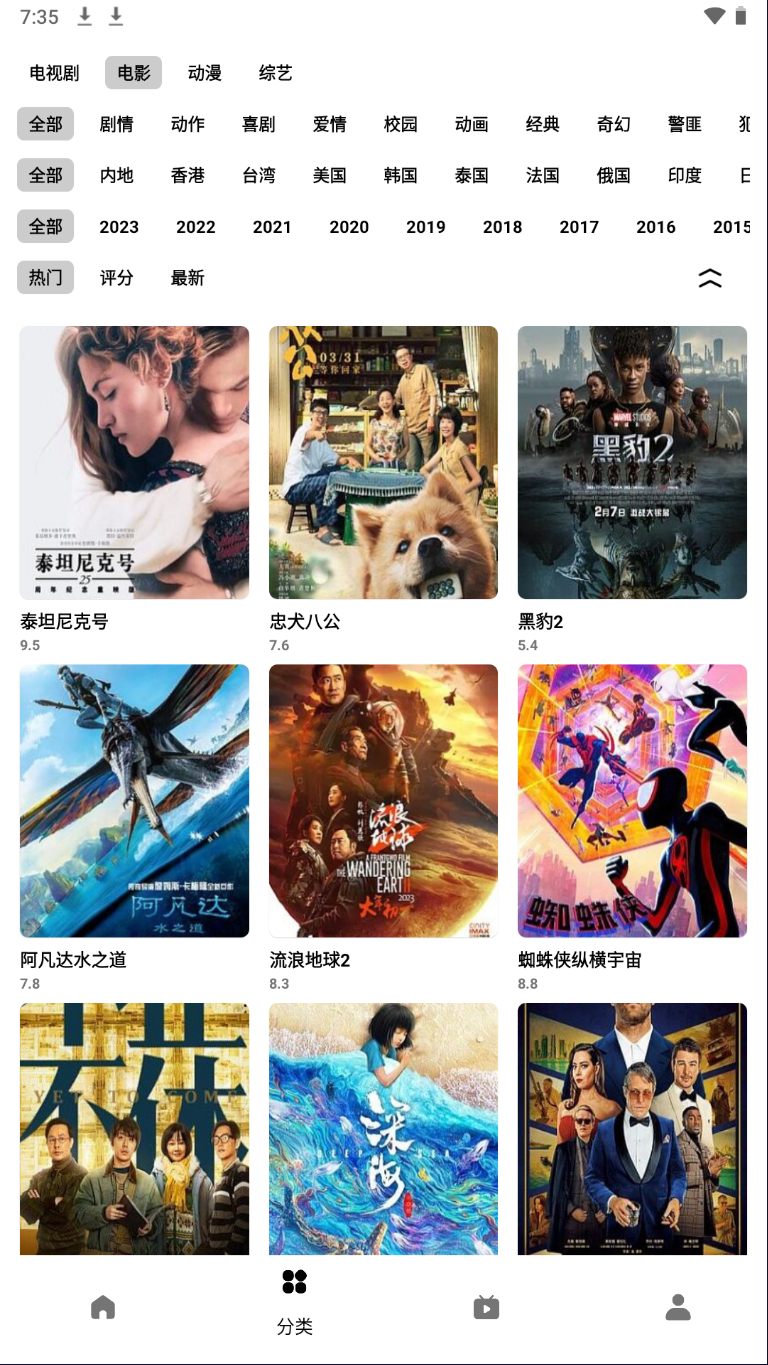Open the profile tab

point(678,1307)
